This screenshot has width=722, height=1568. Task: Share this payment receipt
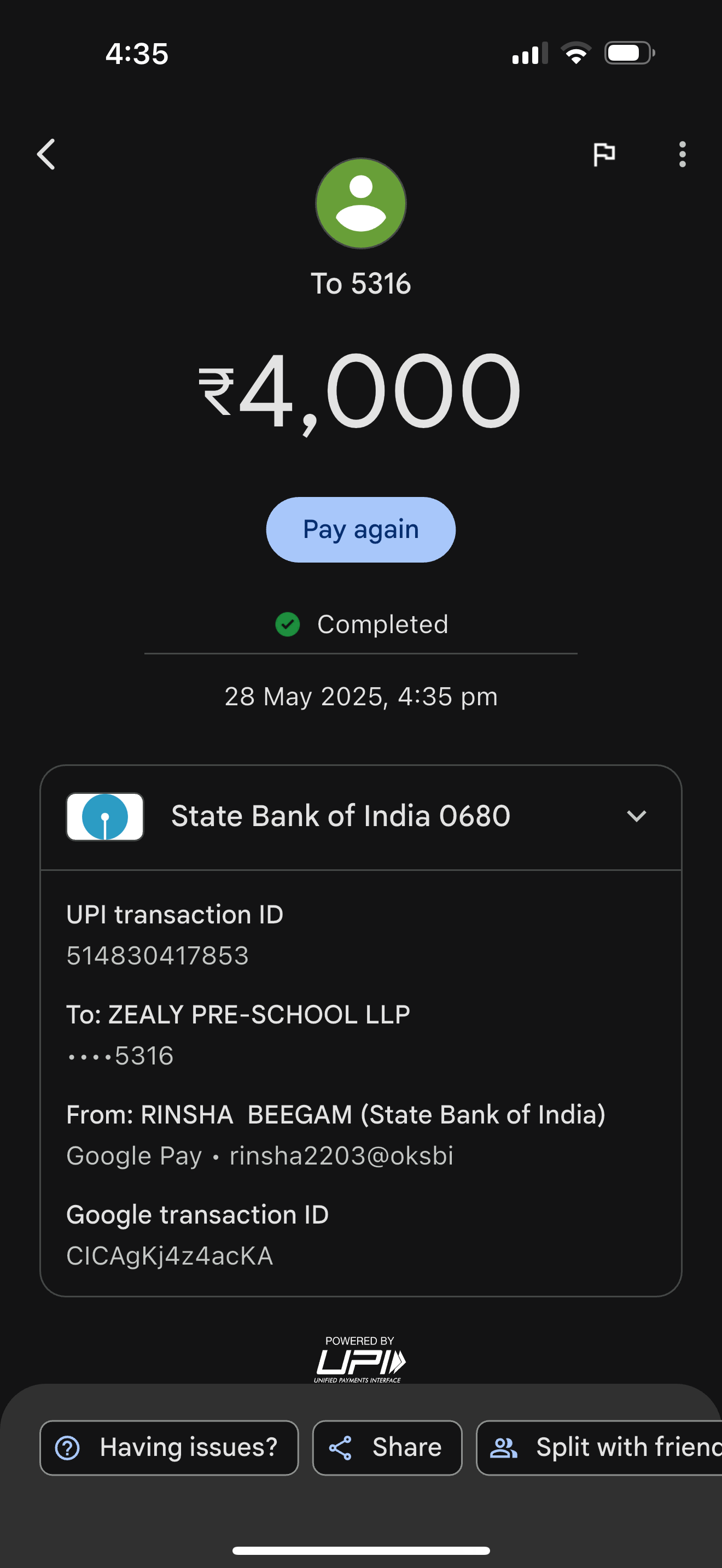(x=387, y=1448)
